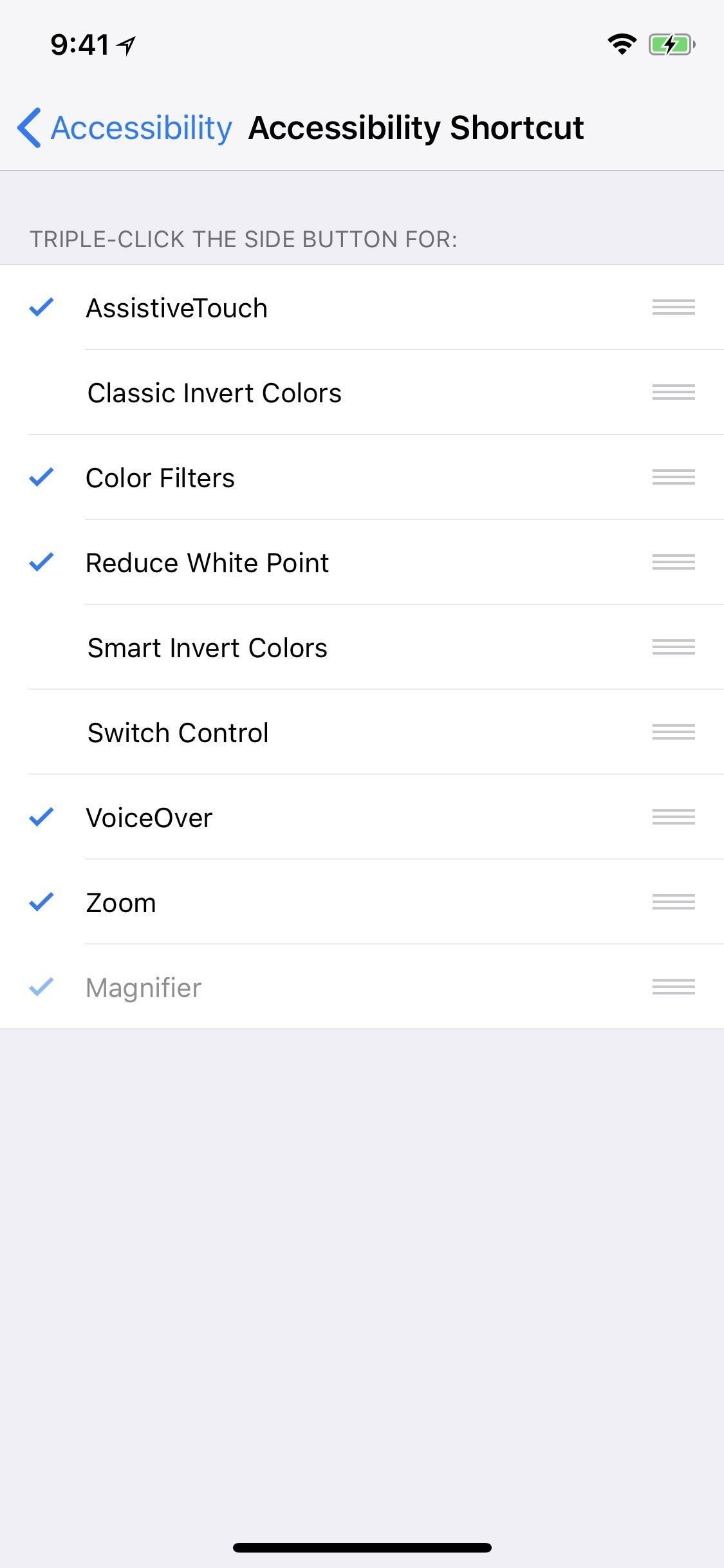
Task: Uncheck AssistiveTouch shortcut option
Action: point(177,308)
